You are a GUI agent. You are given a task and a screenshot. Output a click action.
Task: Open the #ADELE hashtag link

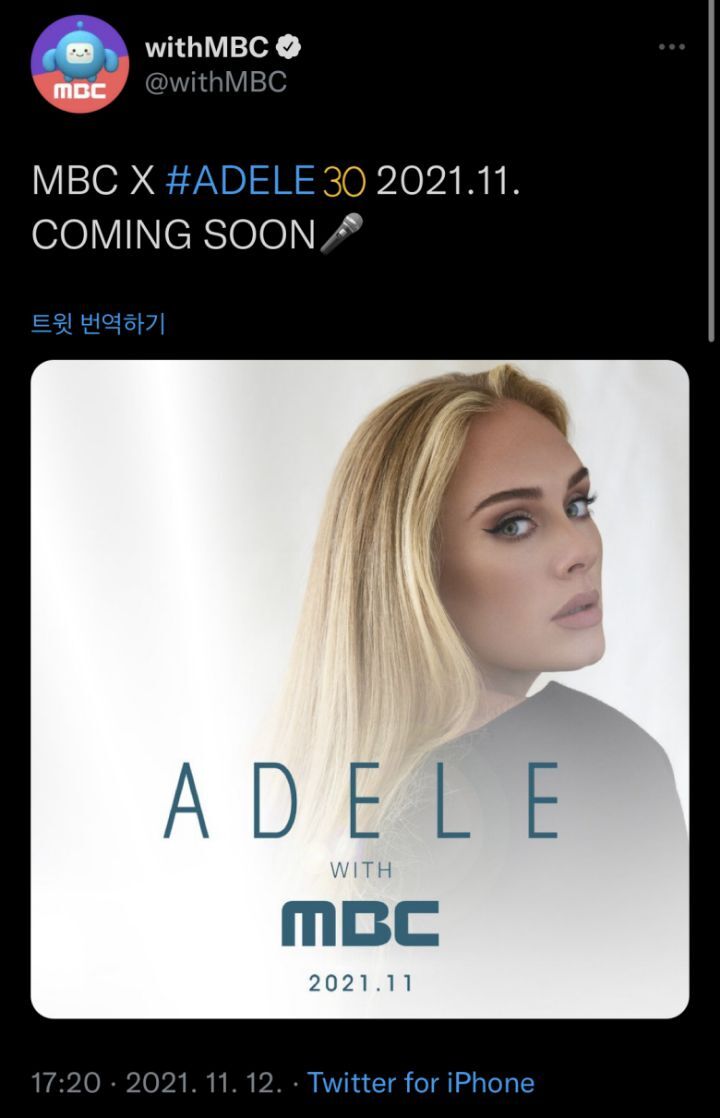[x=238, y=181]
